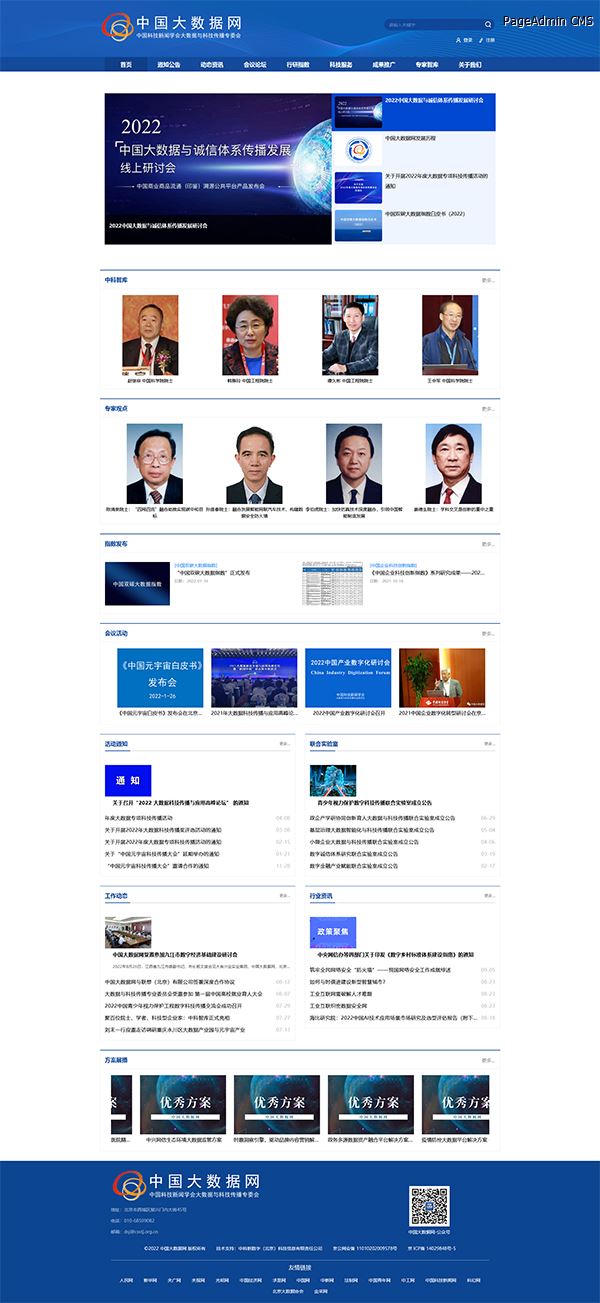
Task: Open 专家智库 navigation item
Action: [x=427, y=64]
